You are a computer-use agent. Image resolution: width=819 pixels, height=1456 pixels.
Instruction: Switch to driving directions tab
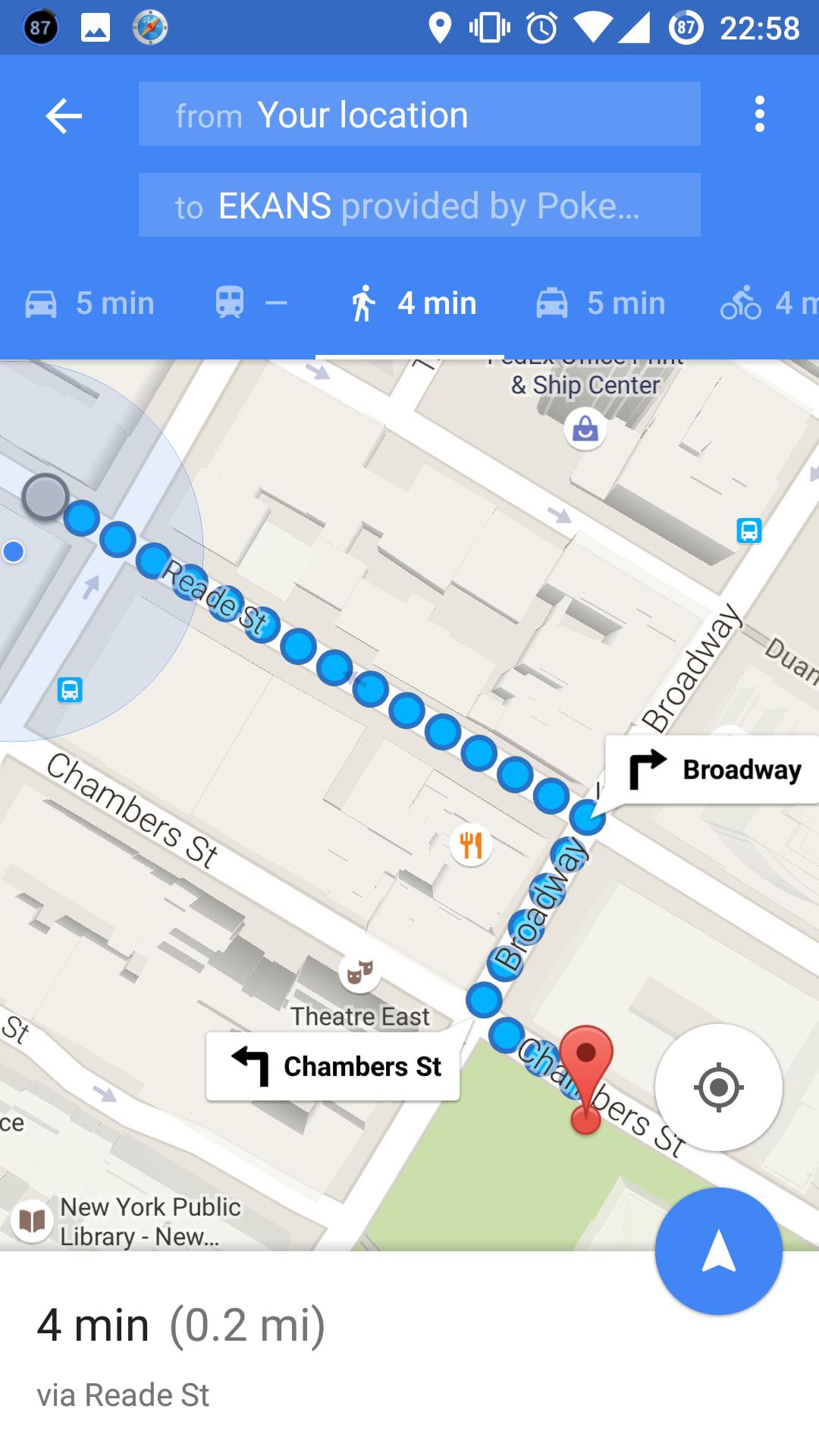(x=90, y=304)
